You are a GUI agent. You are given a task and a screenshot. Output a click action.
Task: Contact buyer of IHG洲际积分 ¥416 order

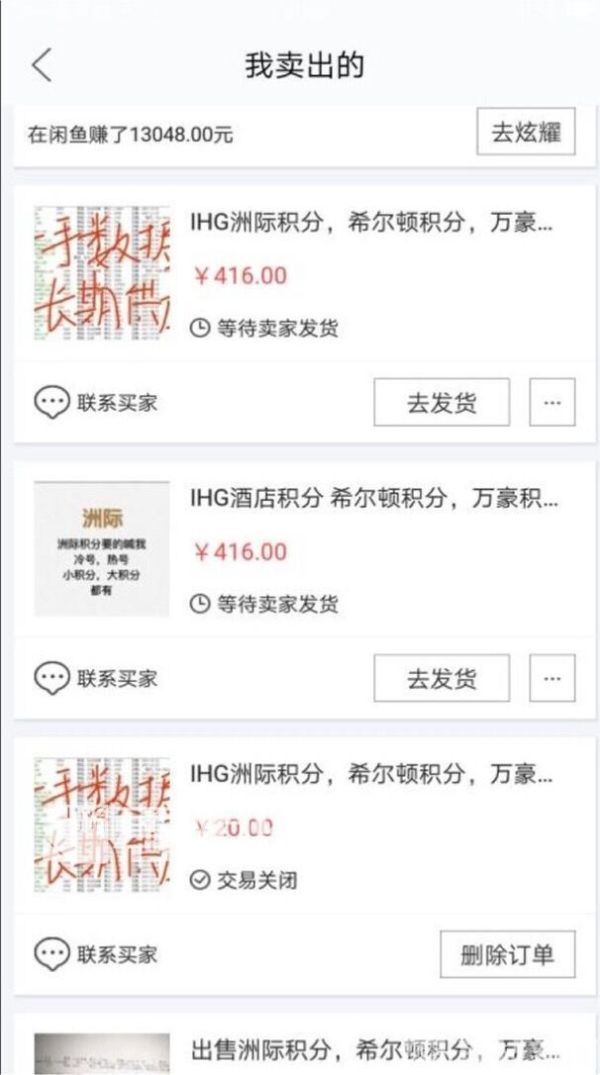[96, 402]
